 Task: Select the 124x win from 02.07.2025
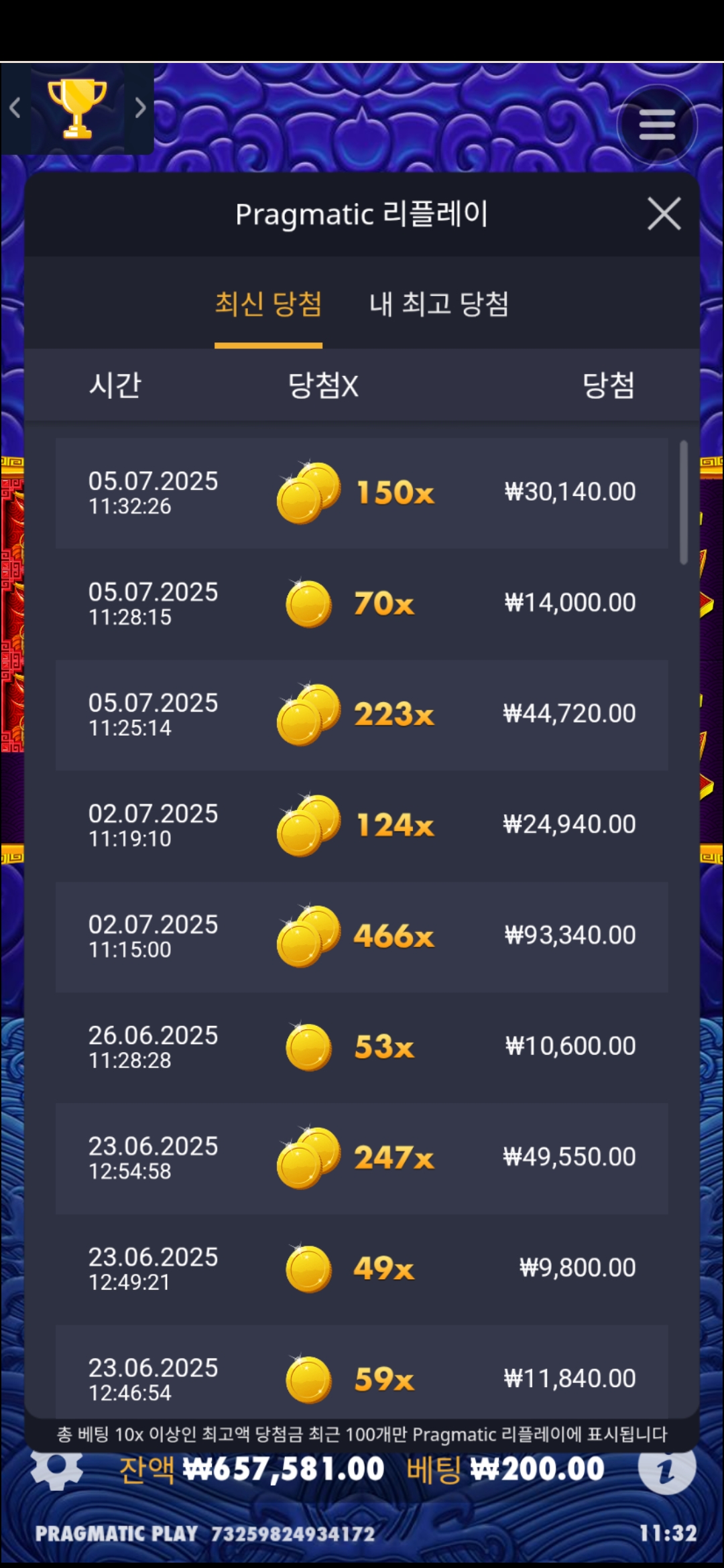[x=362, y=825]
